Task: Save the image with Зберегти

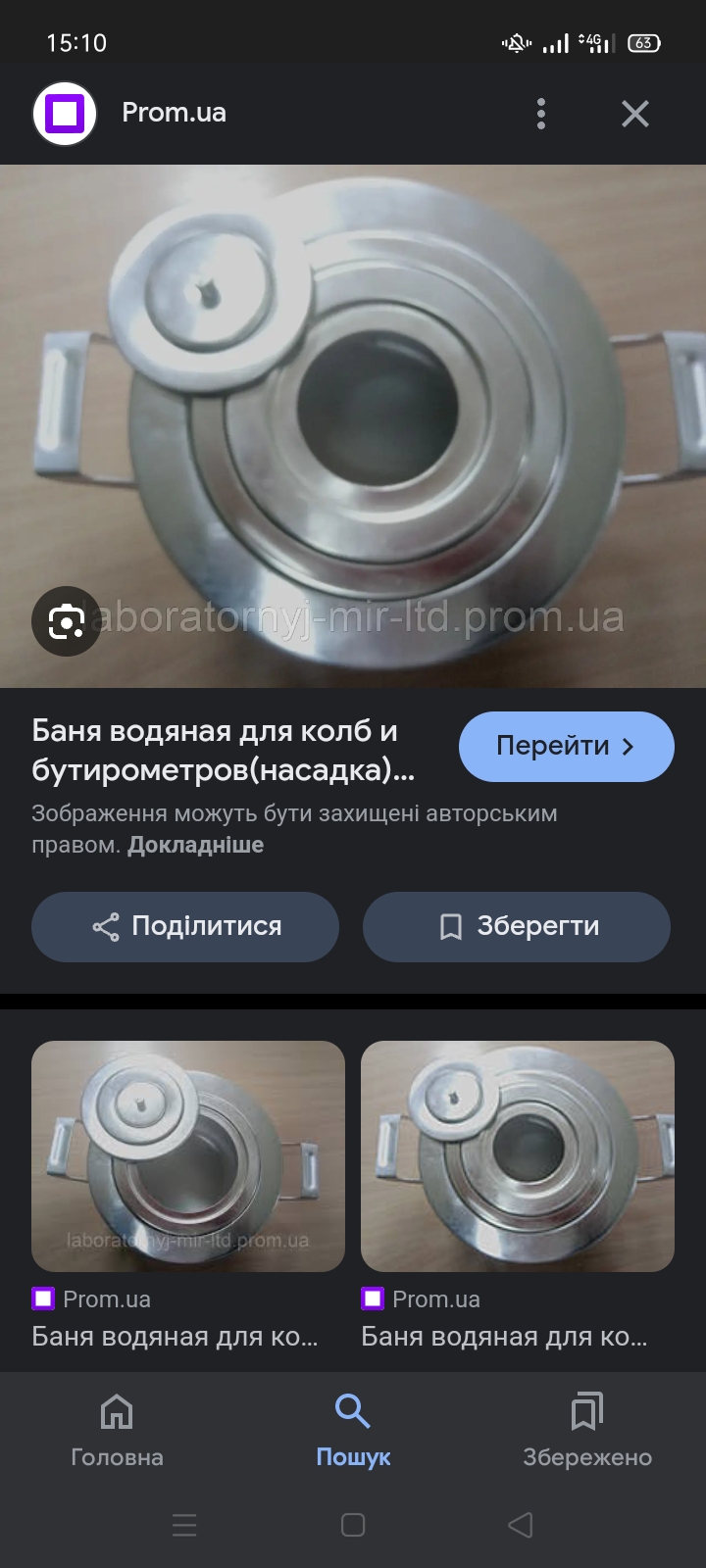Action: point(517,926)
